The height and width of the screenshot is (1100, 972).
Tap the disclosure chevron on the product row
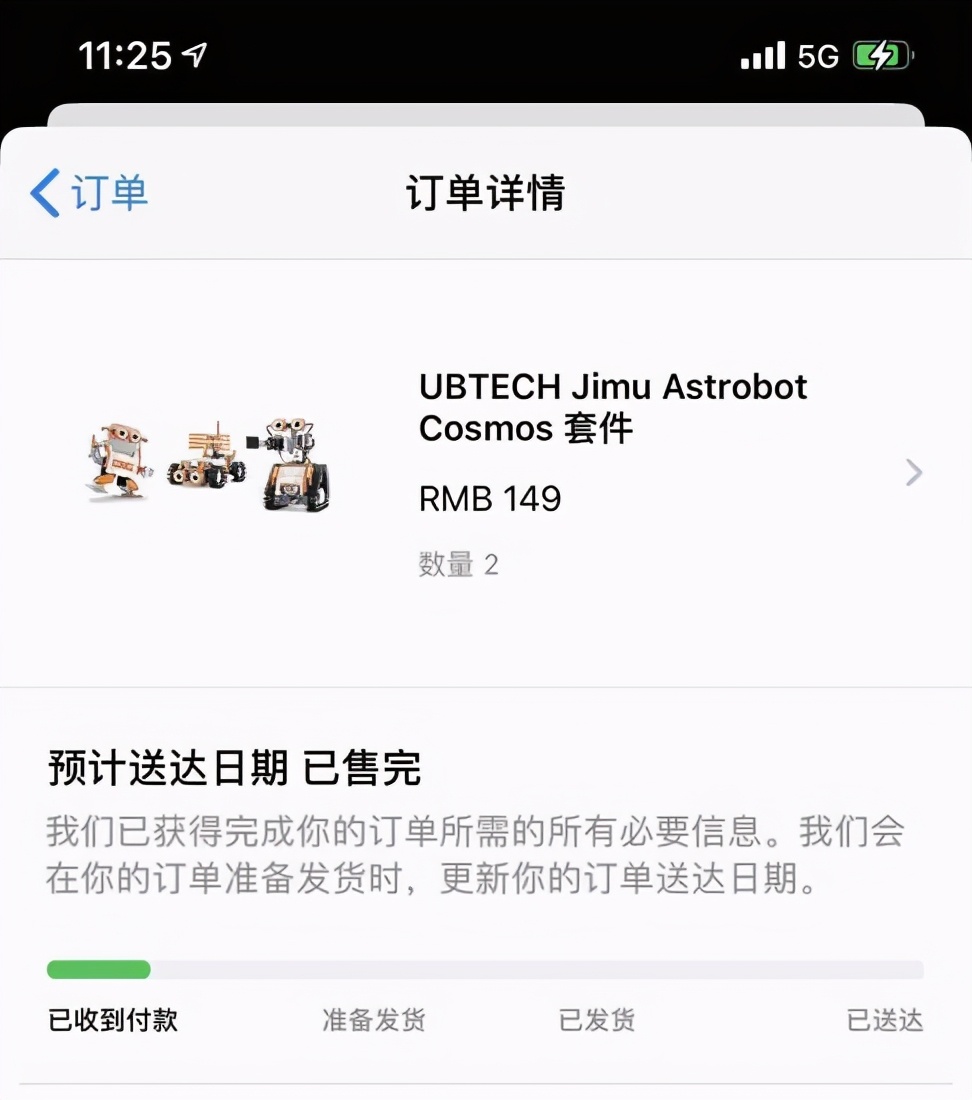pyautogui.click(x=912, y=472)
